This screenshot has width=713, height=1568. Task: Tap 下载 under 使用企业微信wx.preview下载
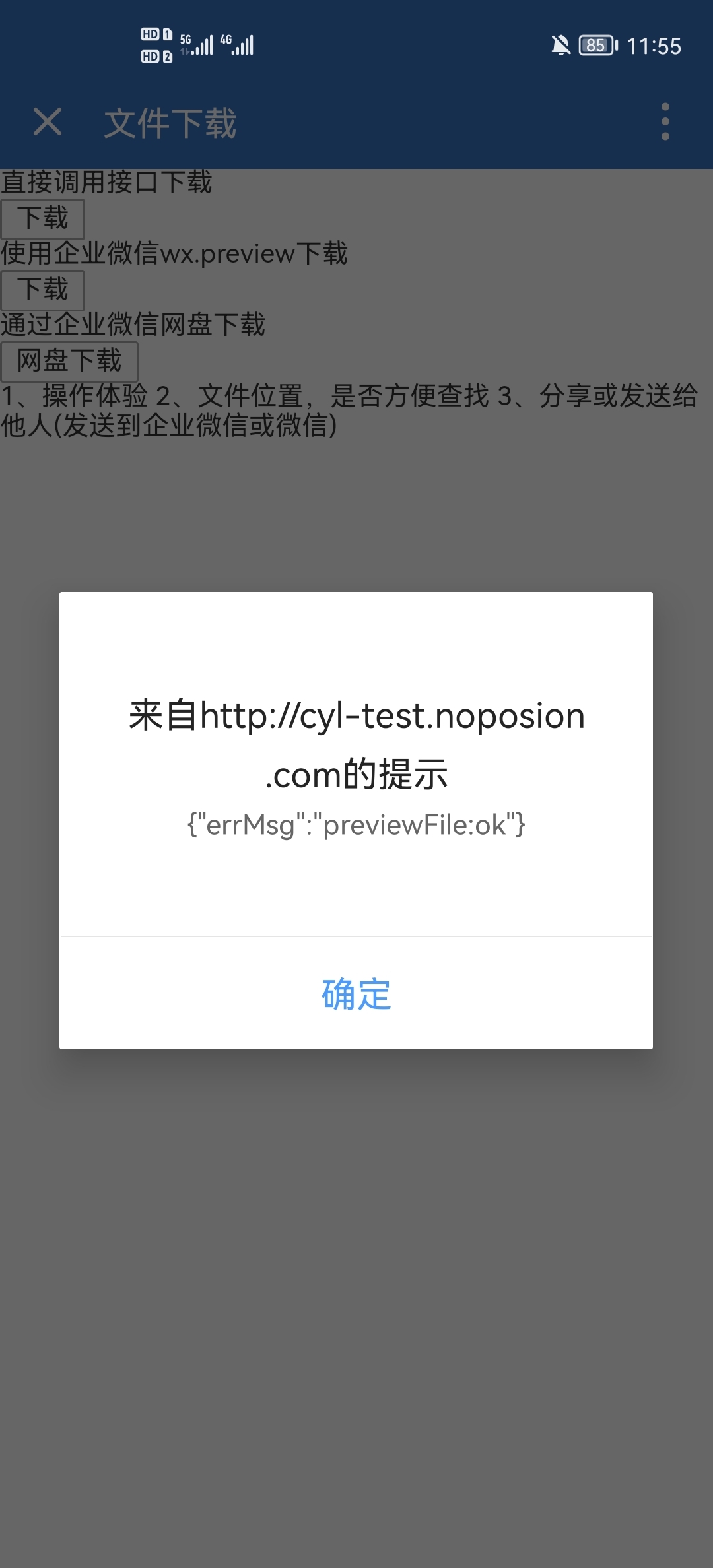coord(42,290)
